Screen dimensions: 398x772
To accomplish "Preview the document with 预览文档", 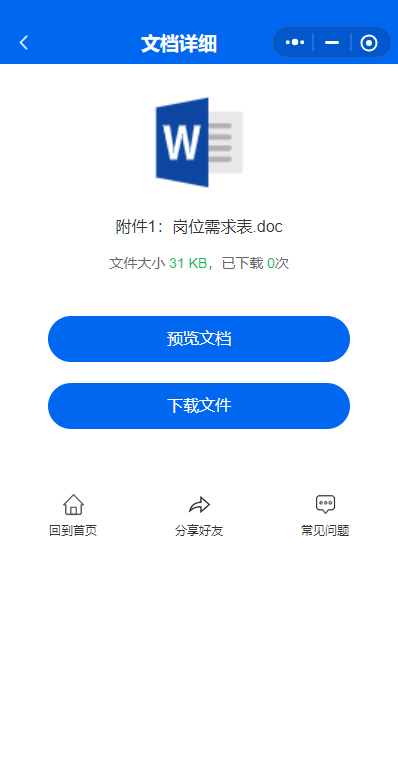I will tap(199, 339).
